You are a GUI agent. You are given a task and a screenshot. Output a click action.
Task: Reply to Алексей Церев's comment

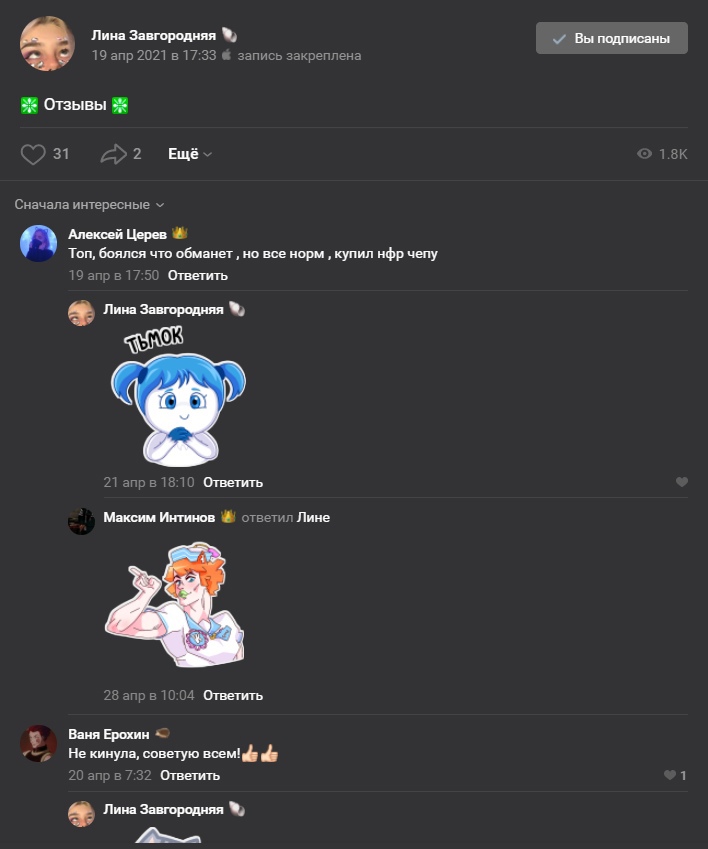pos(197,275)
